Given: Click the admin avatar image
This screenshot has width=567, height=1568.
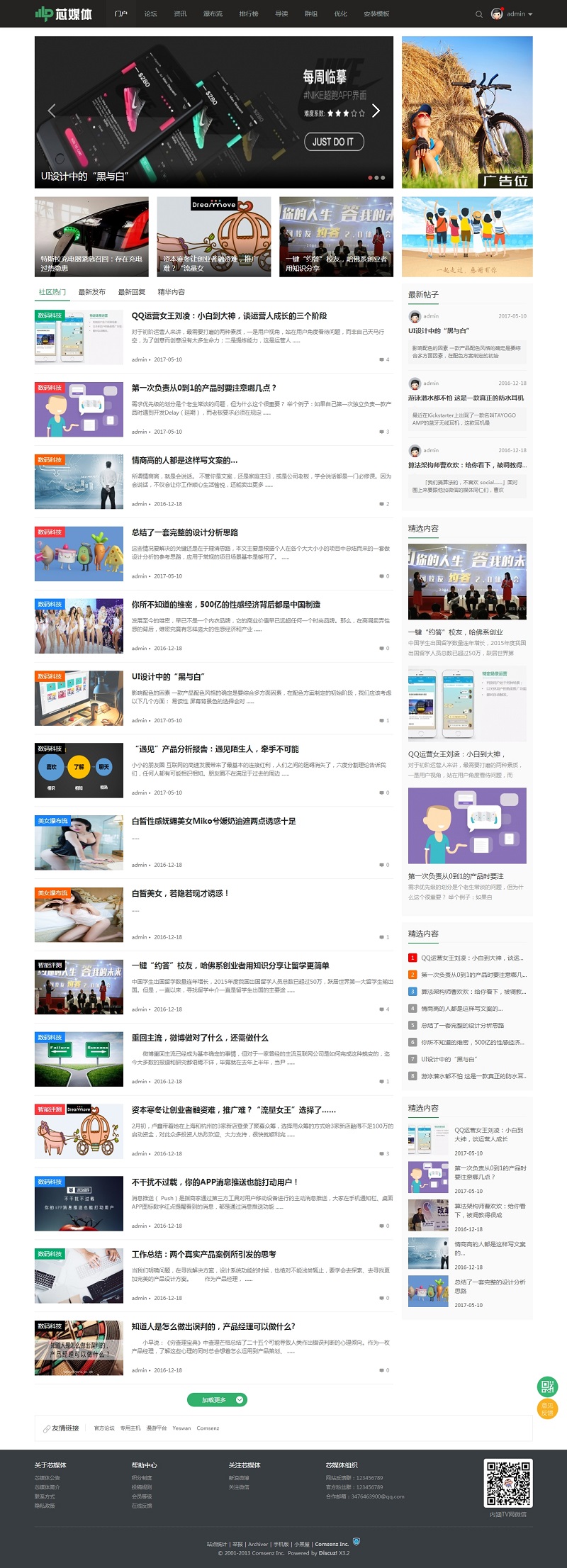Looking at the screenshot, I should [495, 13].
